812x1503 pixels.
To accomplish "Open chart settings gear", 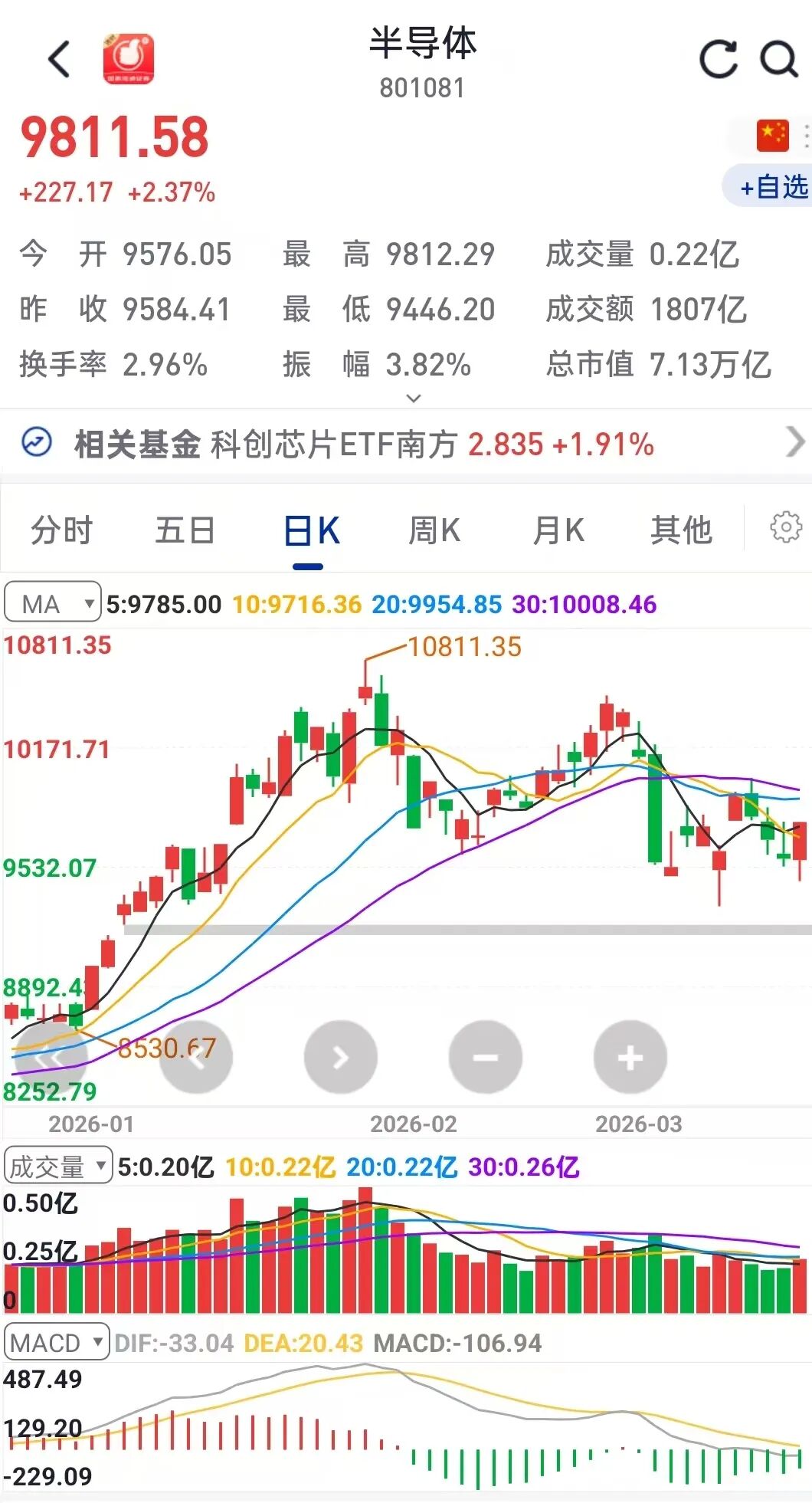I will coord(785,527).
